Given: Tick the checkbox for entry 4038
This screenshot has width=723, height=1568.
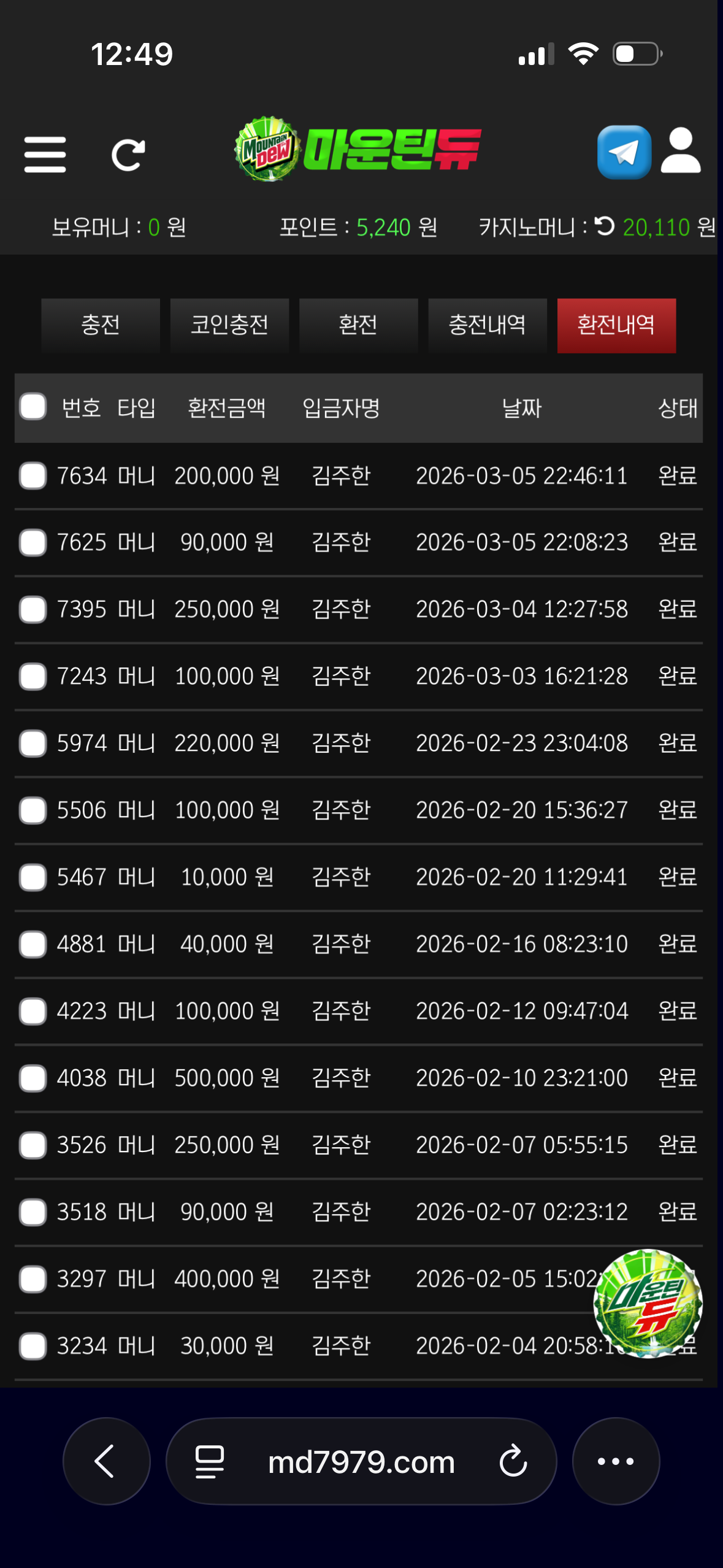Looking at the screenshot, I should [x=33, y=1078].
